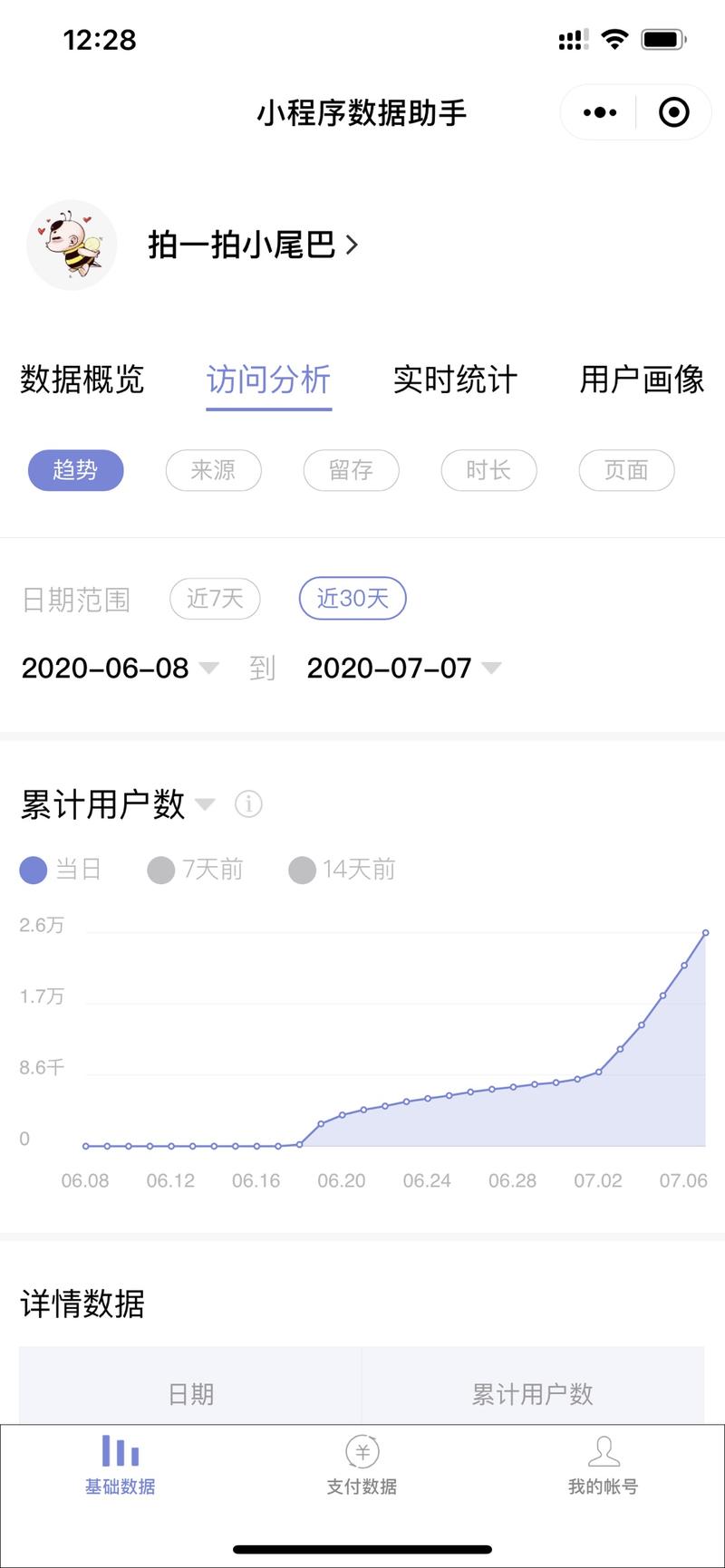This screenshot has width=725, height=1568.
Task: Toggle the 7天前 comparison line
Action: (196, 870)
